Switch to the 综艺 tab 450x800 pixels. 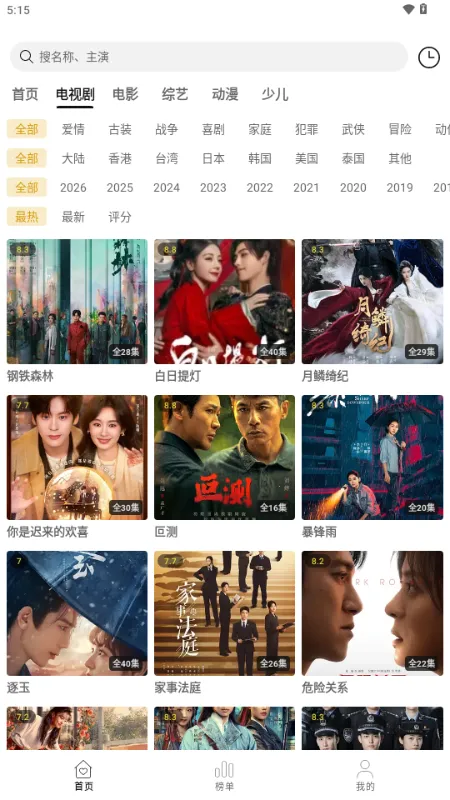[175, 94]
